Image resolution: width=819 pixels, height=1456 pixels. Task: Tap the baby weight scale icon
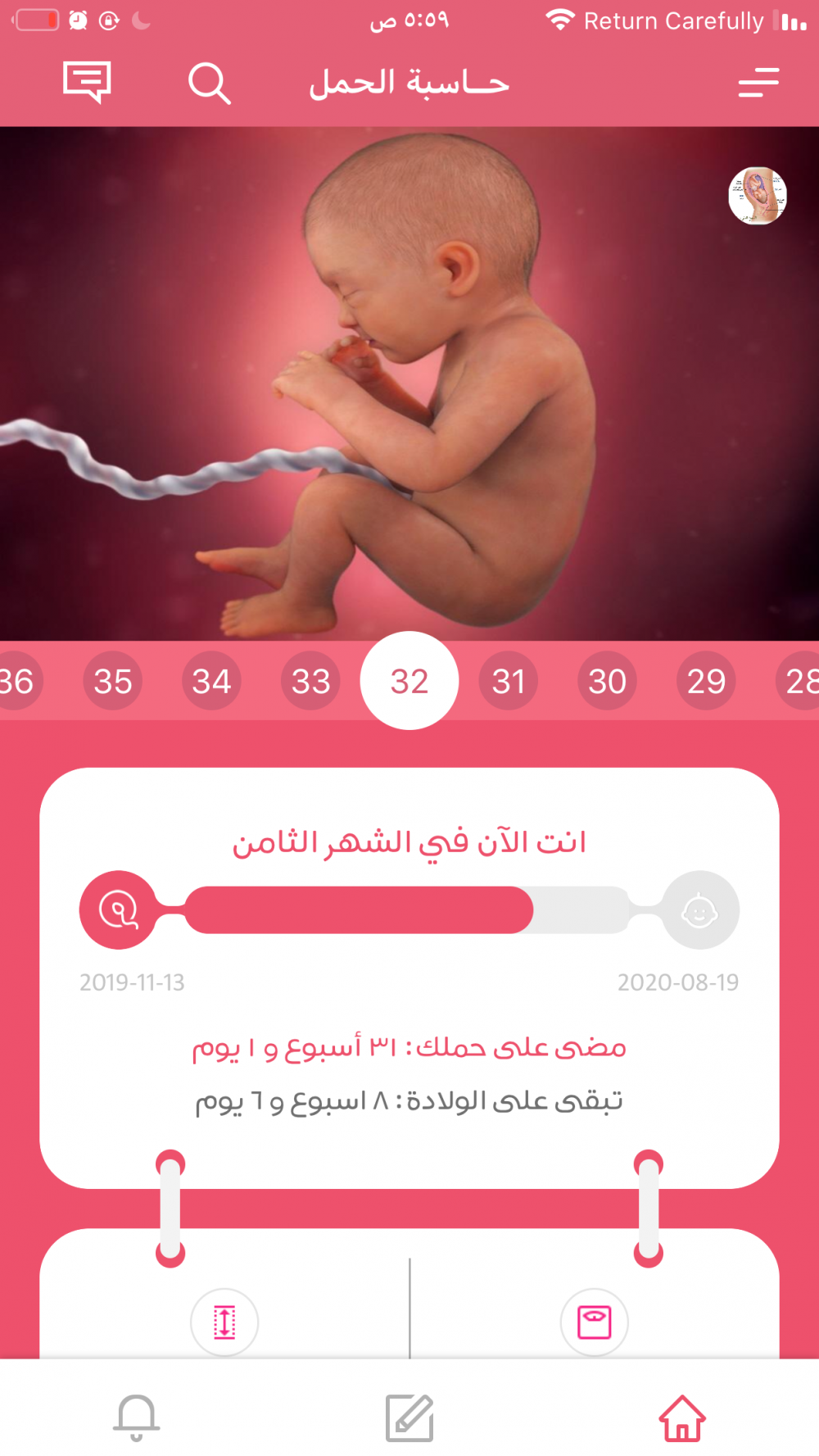click(x=595, y=1322)
